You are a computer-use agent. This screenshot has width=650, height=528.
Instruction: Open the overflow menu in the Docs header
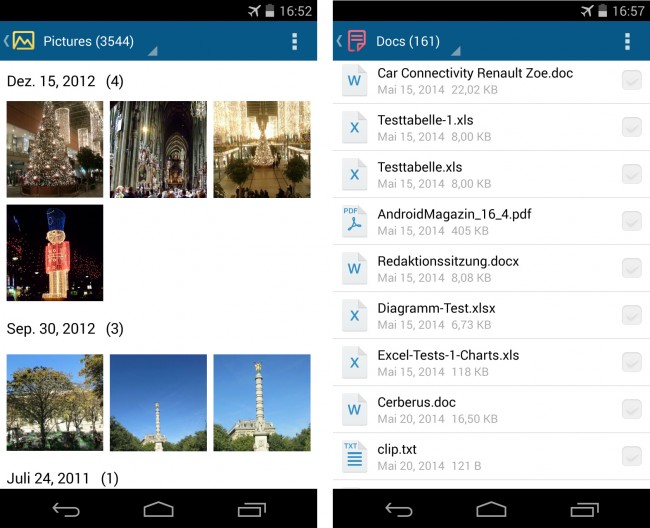coord(627,41)
